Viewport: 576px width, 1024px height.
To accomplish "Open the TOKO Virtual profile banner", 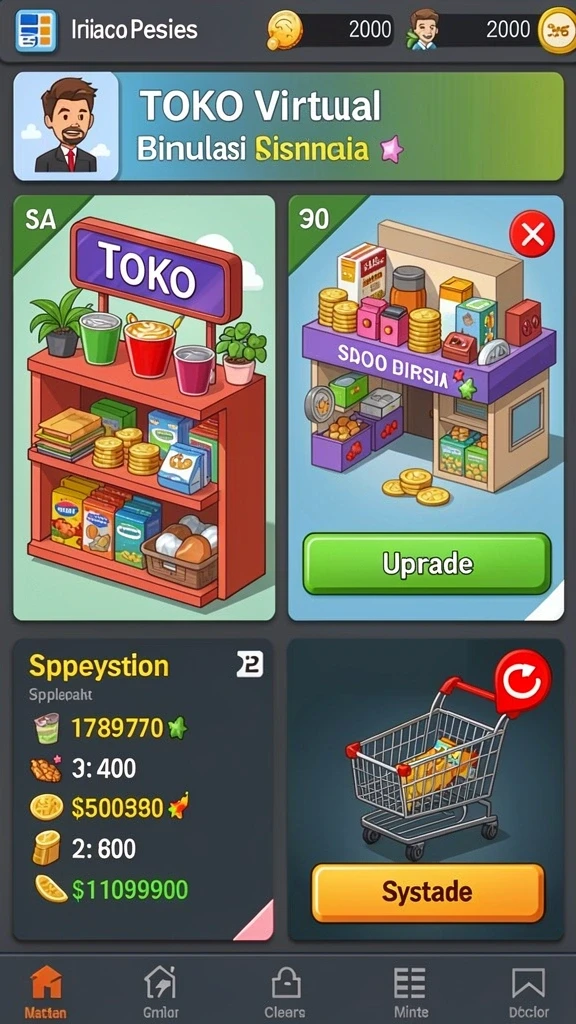I will point(288,126).
